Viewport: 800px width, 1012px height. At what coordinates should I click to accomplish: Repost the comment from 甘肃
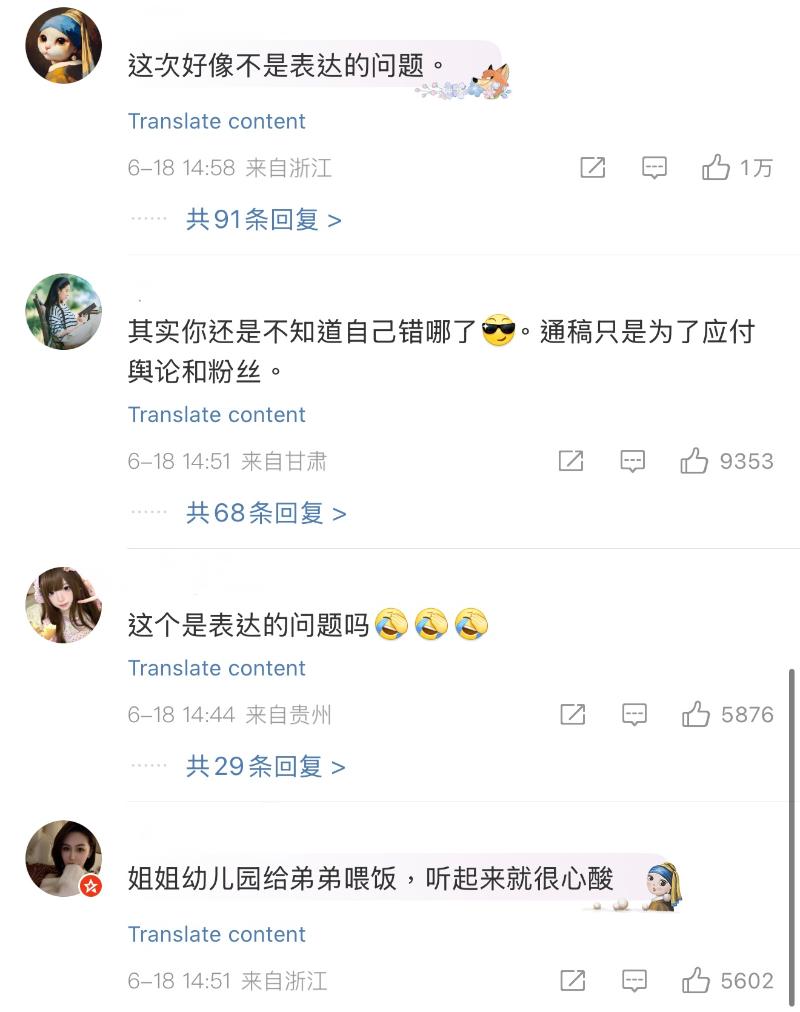[571, 461]
